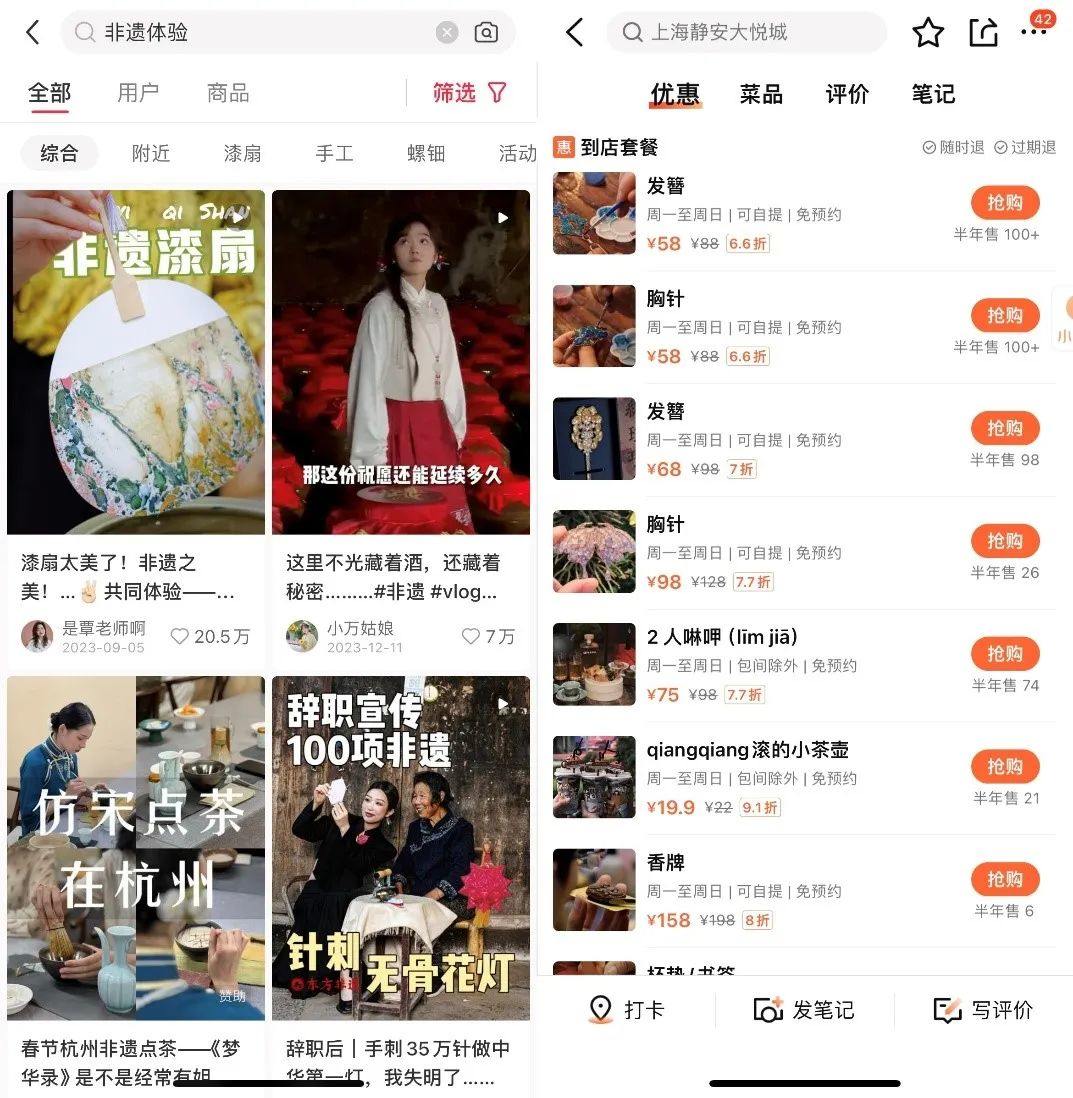Clear the 非遗体验 search text
The width and height of the screenshot is (1073, 1098).
pyautogui.click(x=447, y=32)
